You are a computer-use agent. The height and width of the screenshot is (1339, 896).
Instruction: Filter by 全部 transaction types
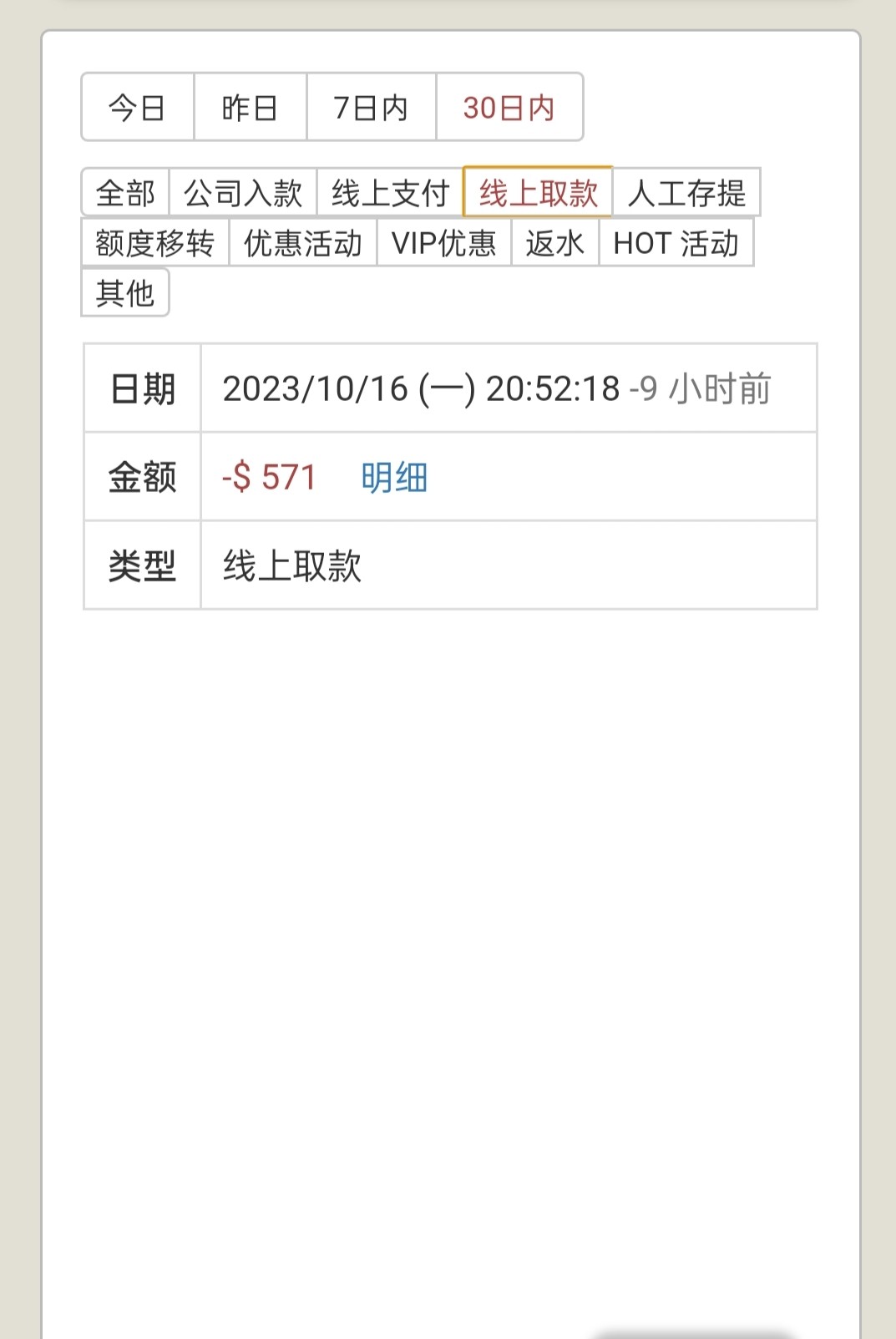click(x=125, y=193)
